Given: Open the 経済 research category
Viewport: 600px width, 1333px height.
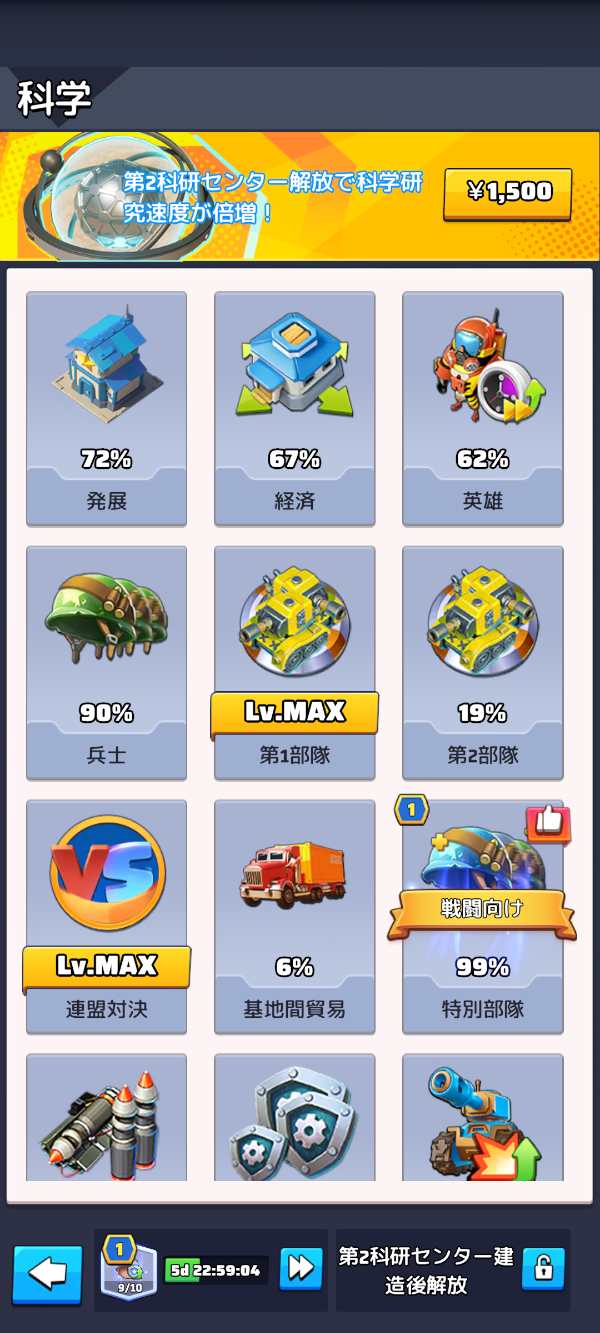Looking at the screenshot, I should (x=294, y=408).
